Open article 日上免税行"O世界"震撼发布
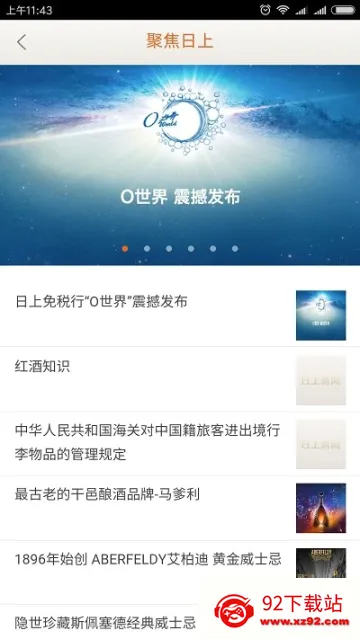 pos(180,315)
